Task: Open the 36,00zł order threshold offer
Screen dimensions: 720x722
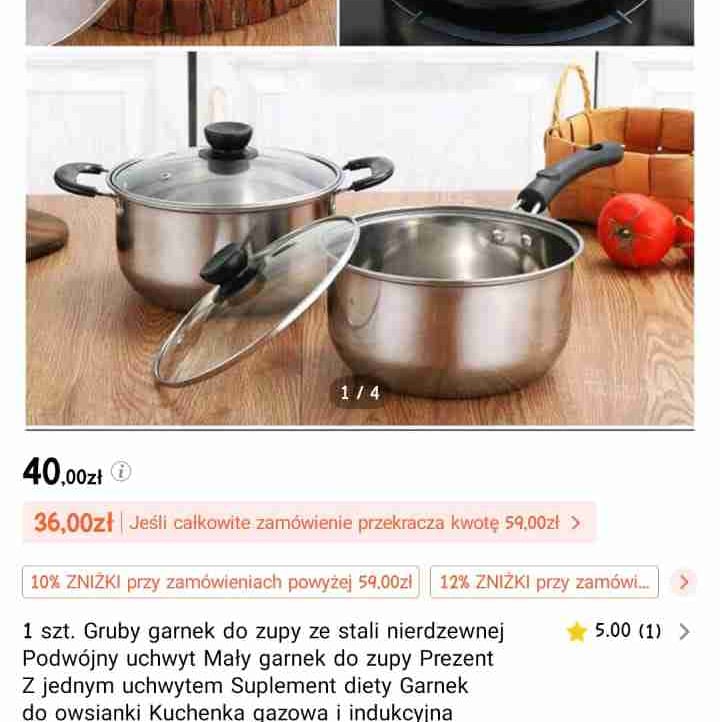Action: [308, 522]
